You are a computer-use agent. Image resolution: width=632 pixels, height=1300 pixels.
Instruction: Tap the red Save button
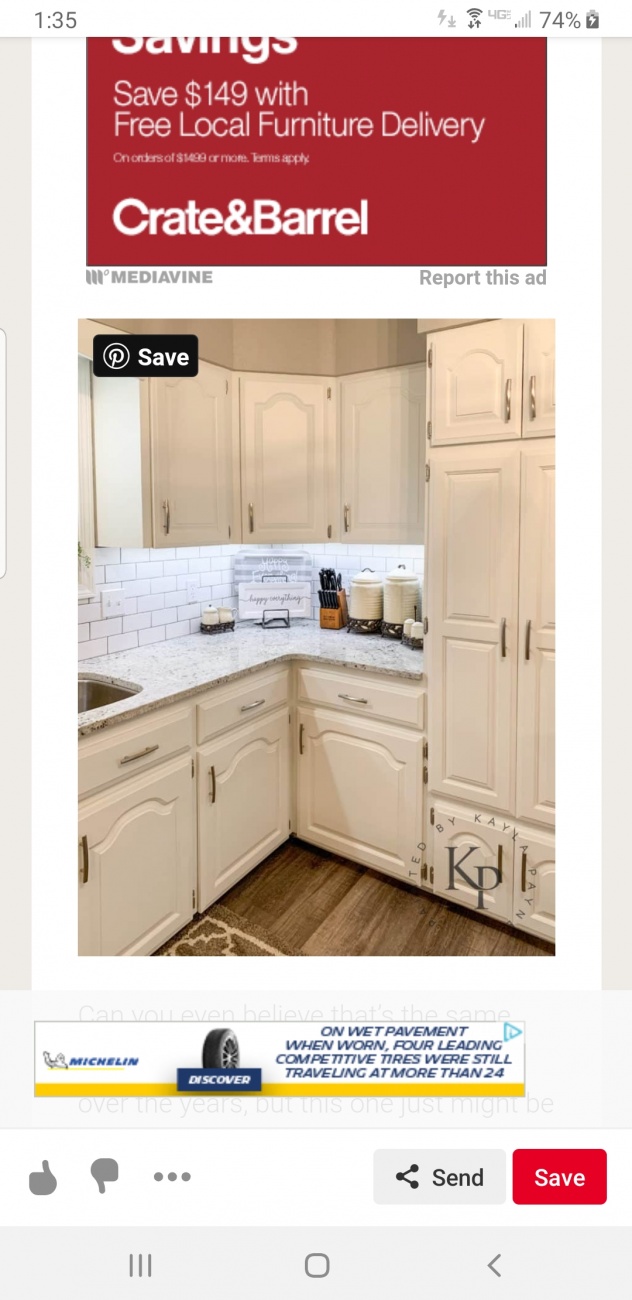point(559,1177)
